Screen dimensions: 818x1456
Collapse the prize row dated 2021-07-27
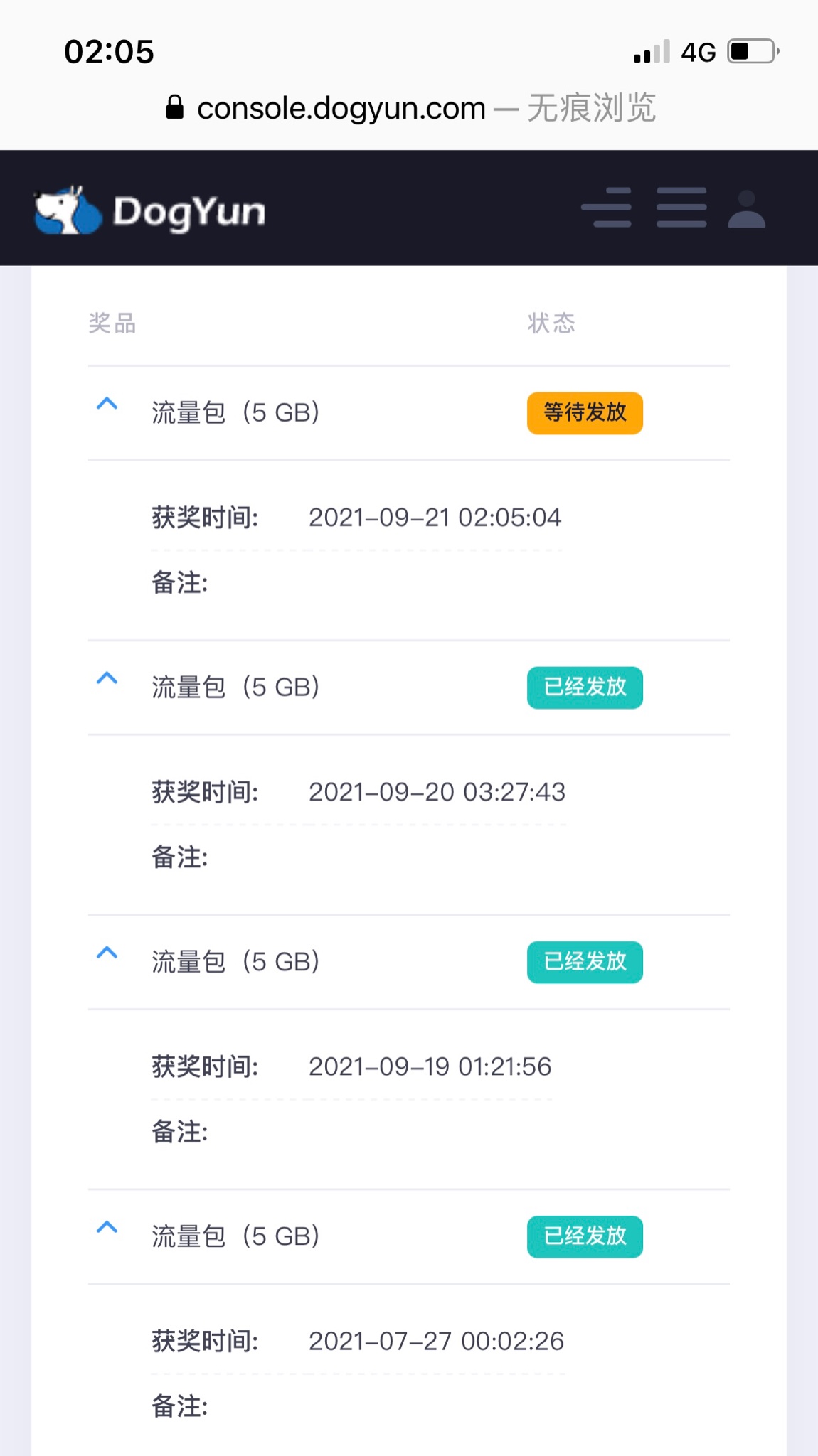point(107,1227)
